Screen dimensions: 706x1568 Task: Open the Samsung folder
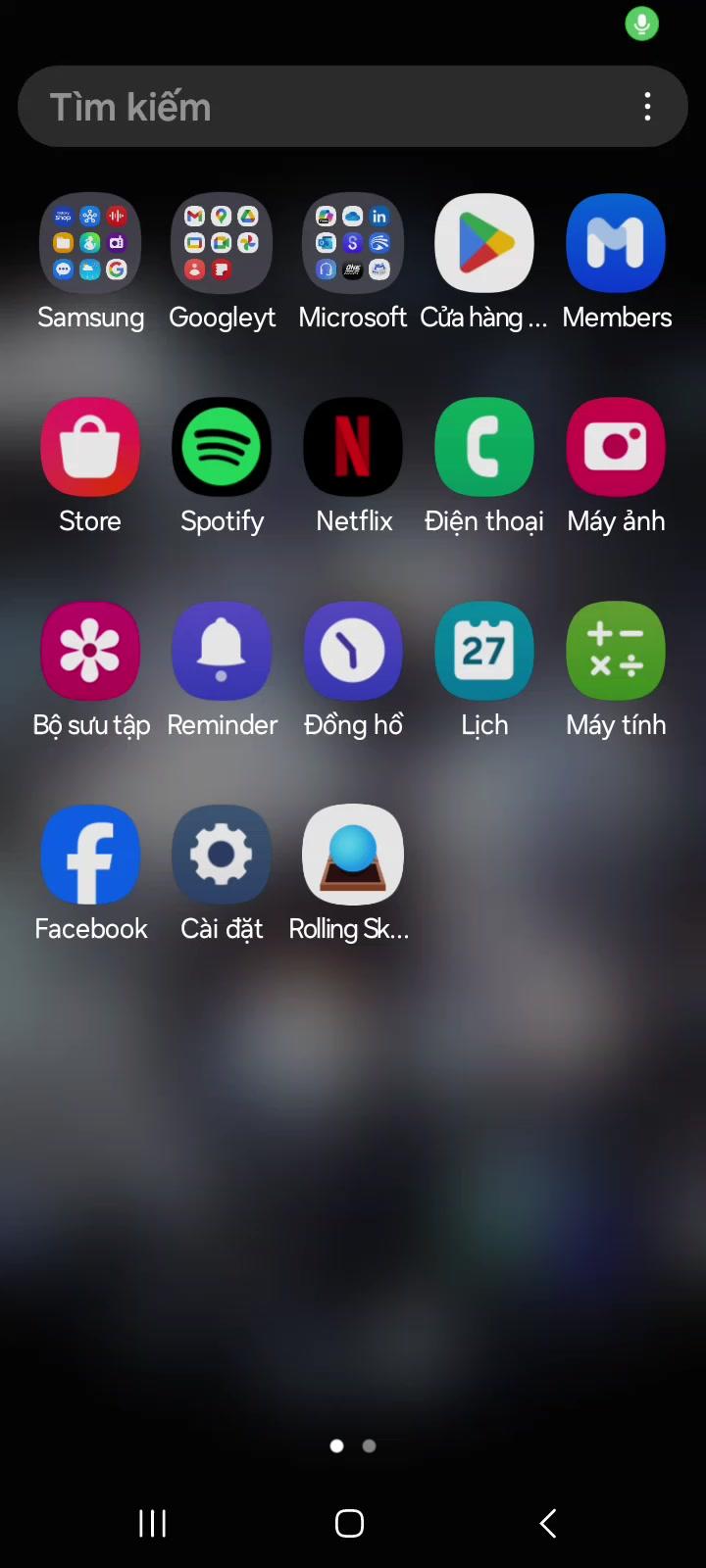coord(90,243)
